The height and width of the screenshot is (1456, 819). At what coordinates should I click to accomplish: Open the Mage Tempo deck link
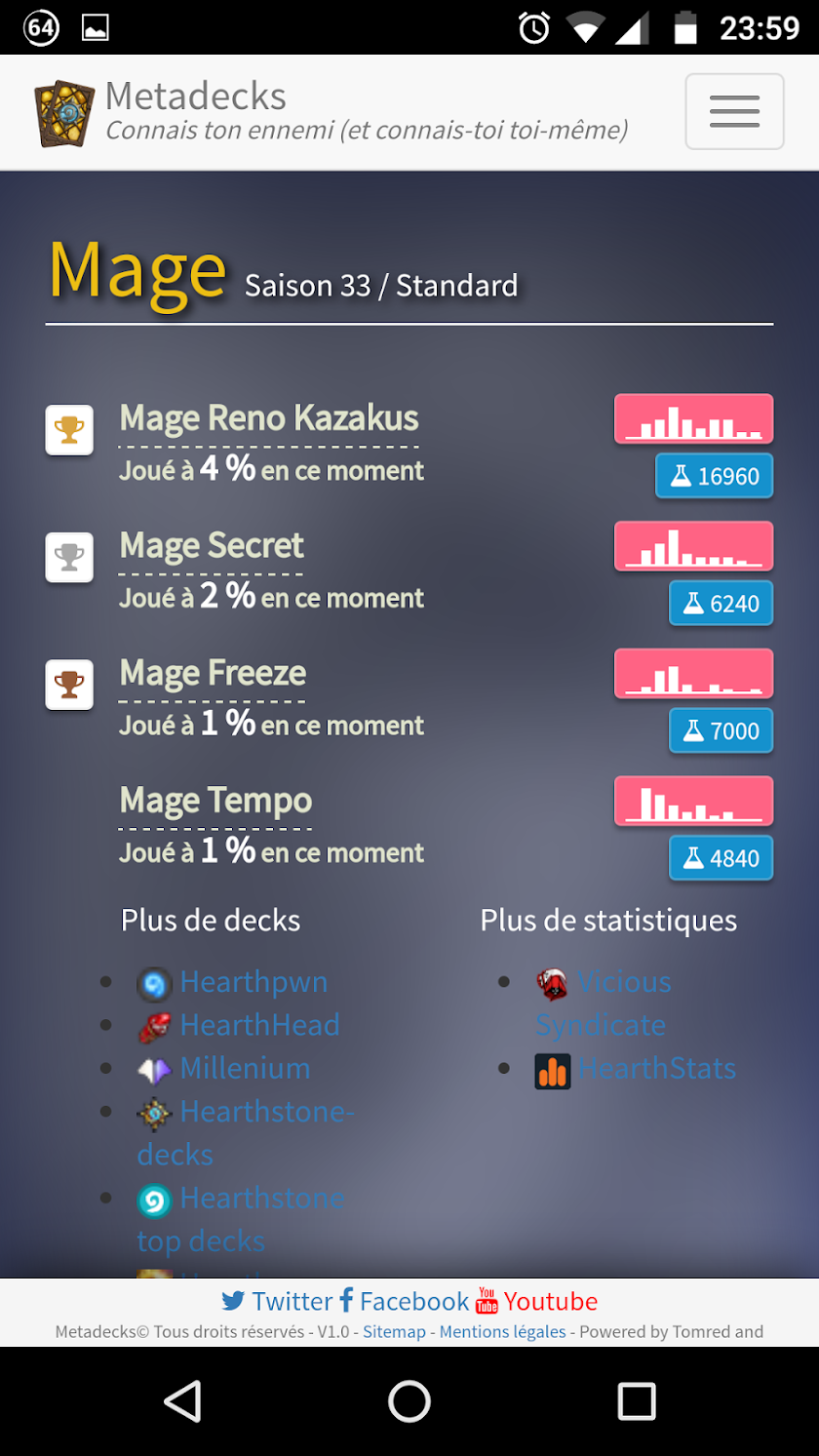coord(215,801)
